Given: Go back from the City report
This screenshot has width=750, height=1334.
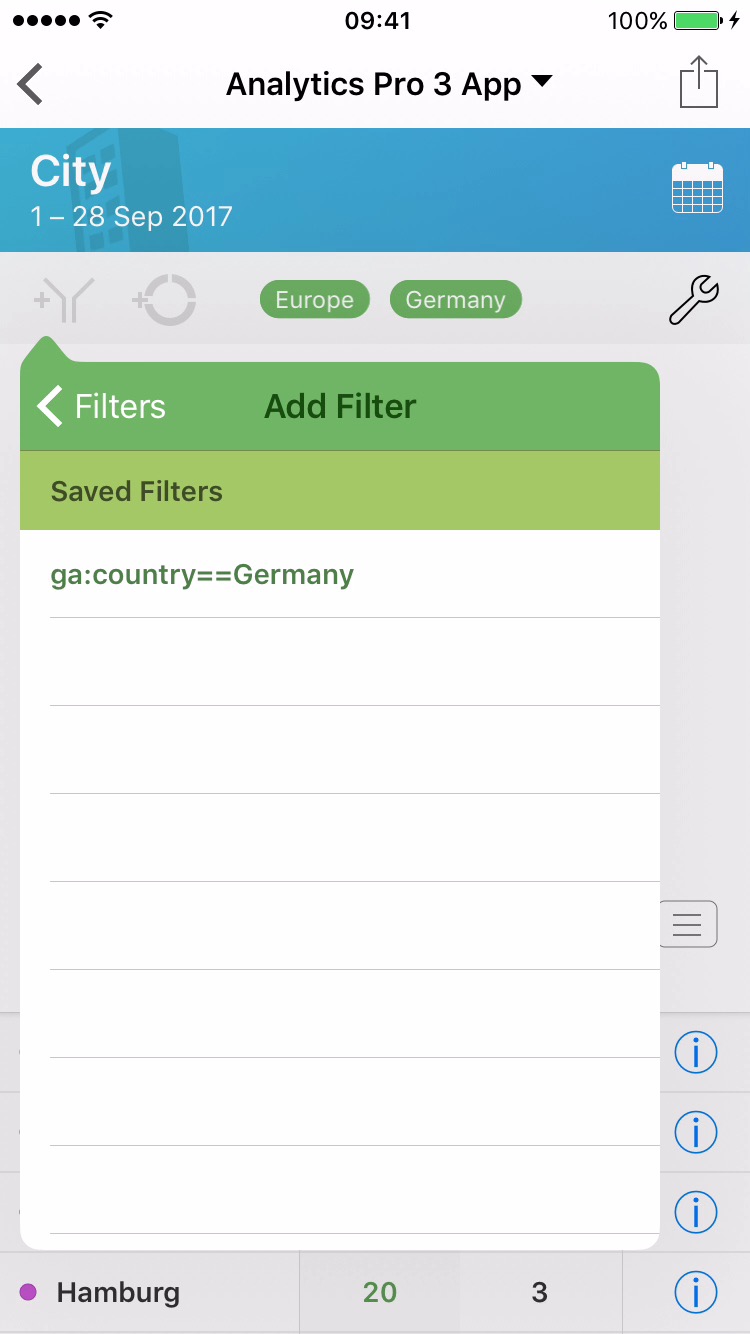Looking at the screenshot, I should click(x=31, y=84).
